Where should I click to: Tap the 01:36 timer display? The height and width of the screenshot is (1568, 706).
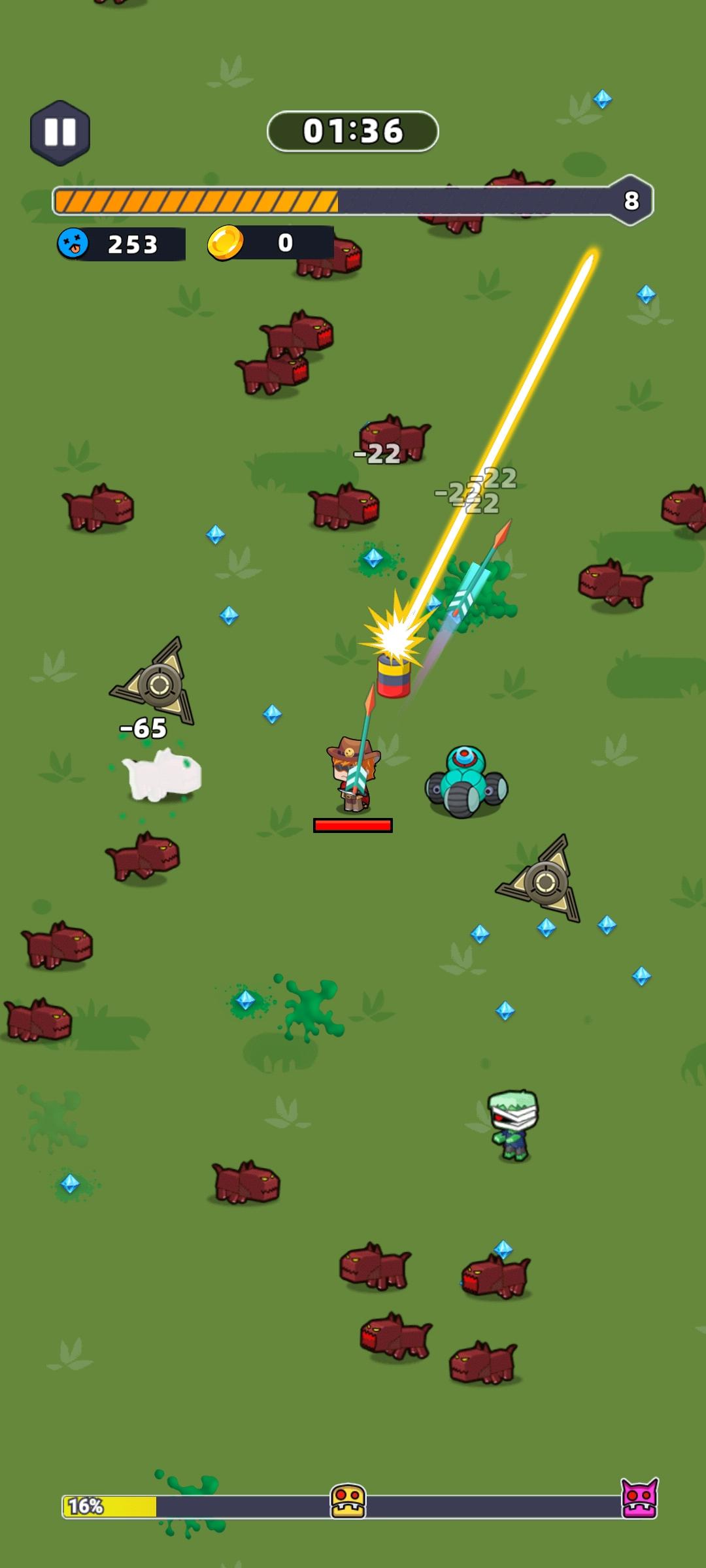pyautogui.click(x=352, y=130)
